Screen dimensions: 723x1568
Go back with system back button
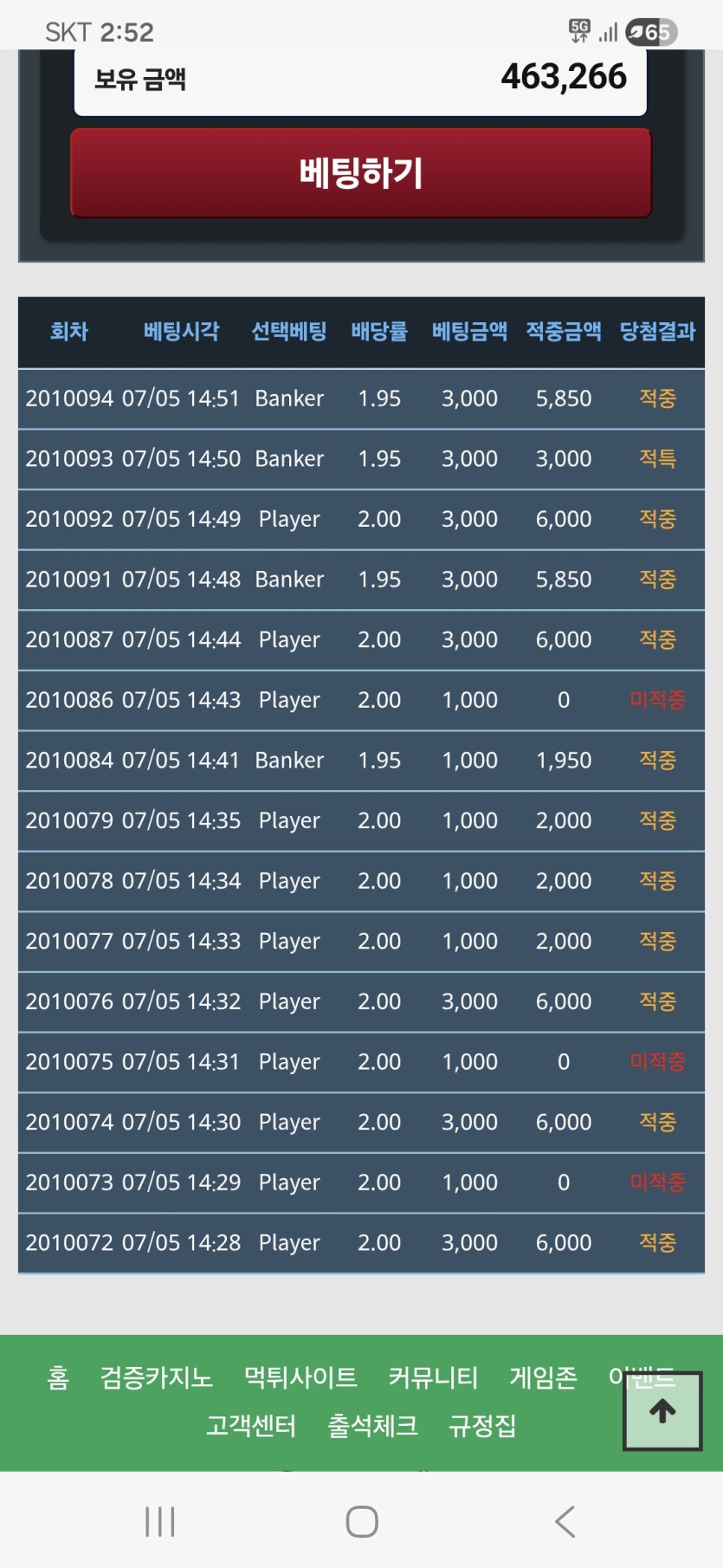pos(565,1522)
